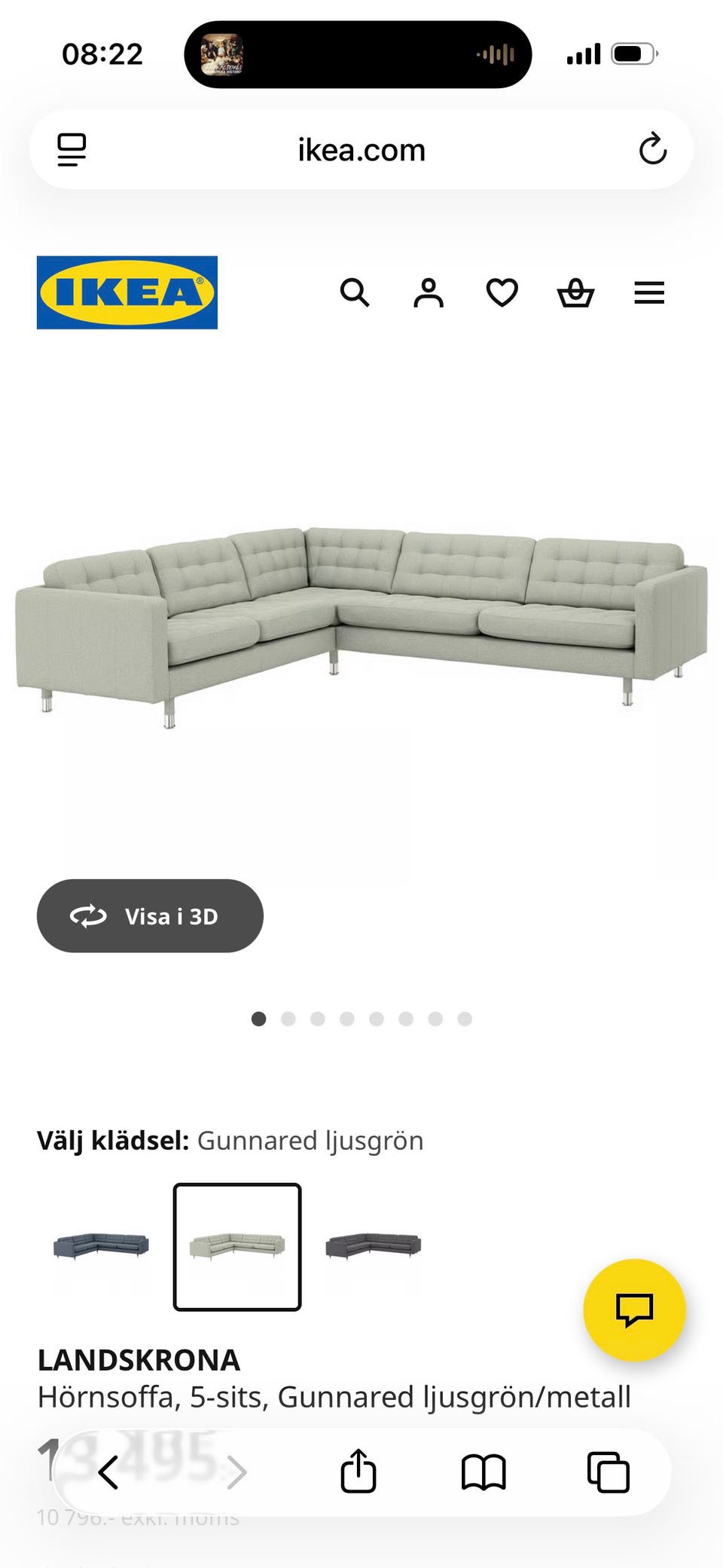The image size is (723, 1568).
Task: Reload the ikea.com page
Action: point(652,149)
